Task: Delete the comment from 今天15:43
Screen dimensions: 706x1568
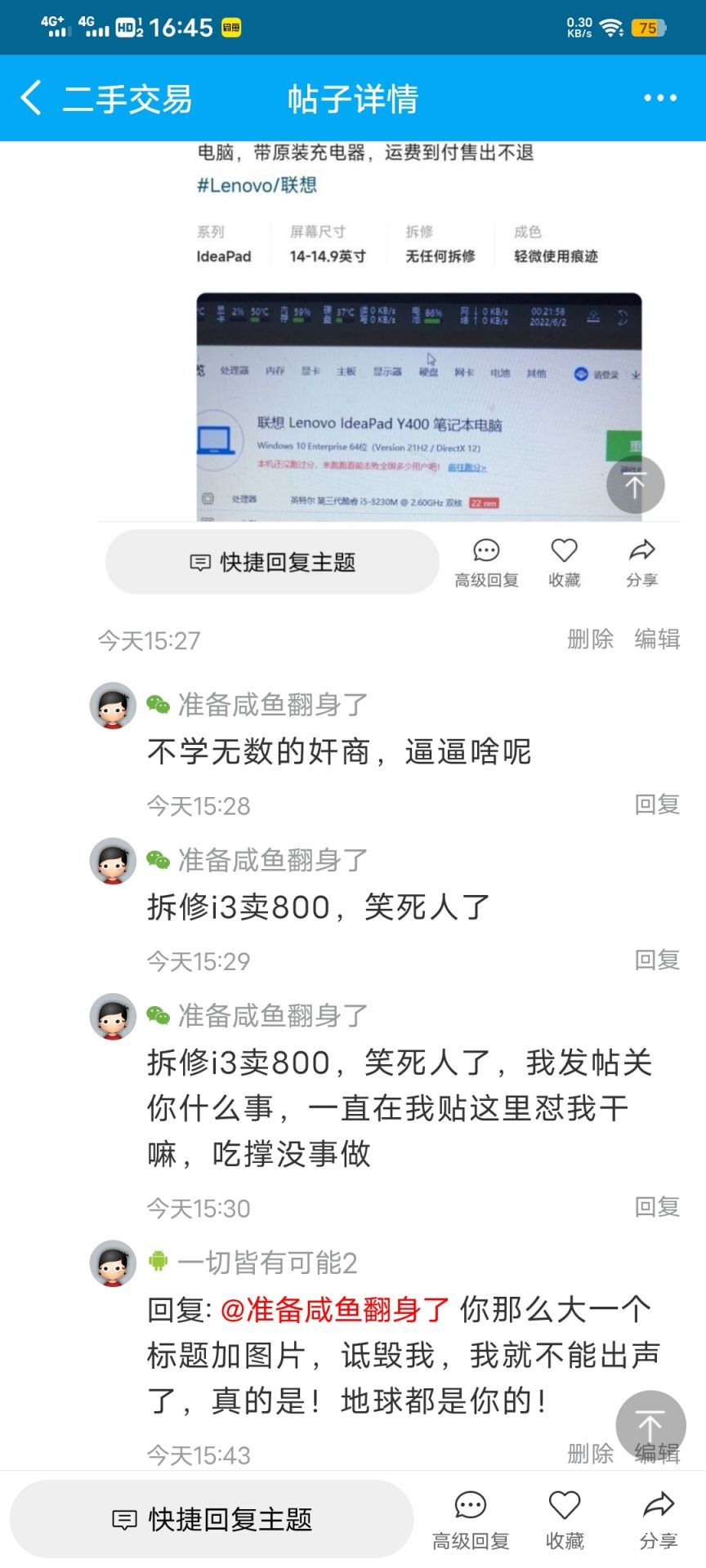Action: pos(590,1453)
